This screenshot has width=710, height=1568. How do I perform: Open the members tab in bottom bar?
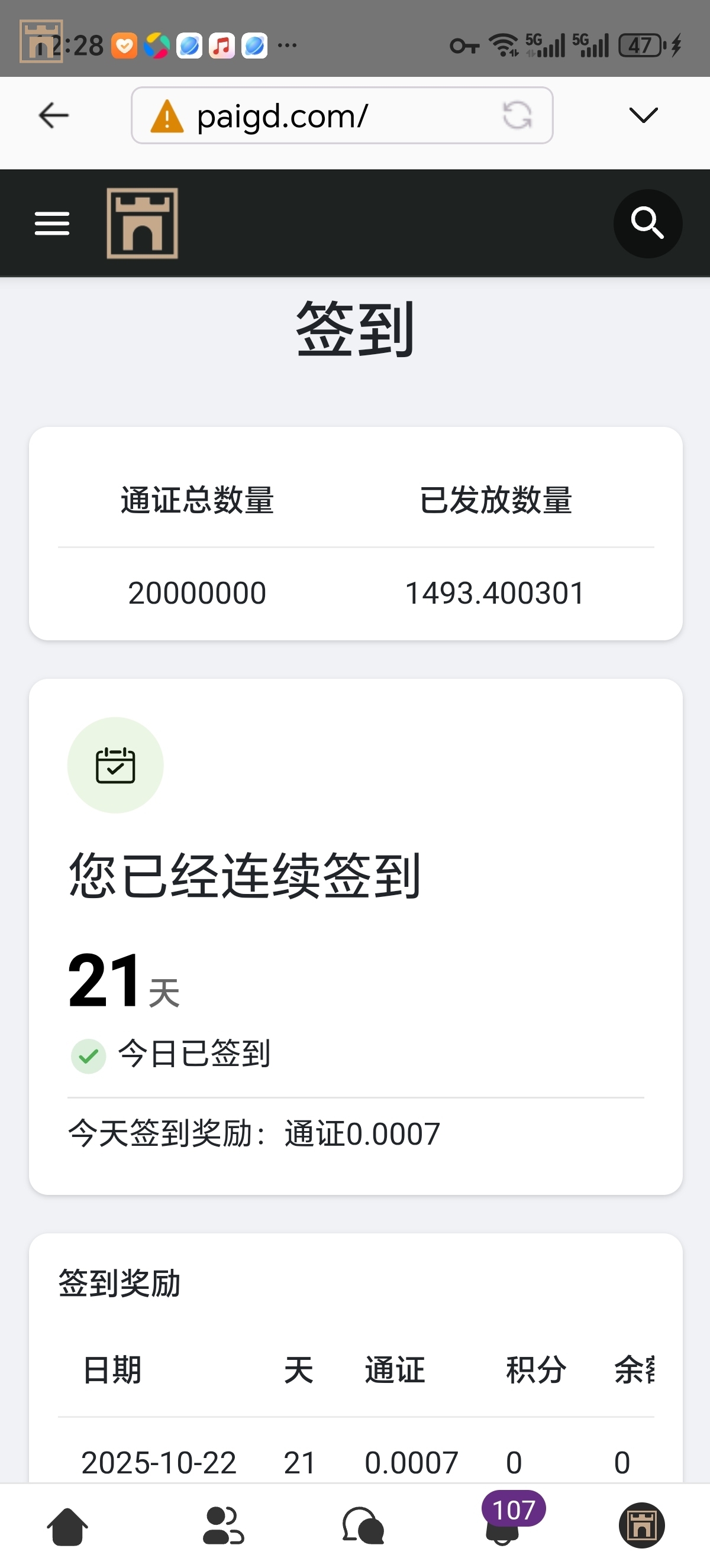(223, 1526)
